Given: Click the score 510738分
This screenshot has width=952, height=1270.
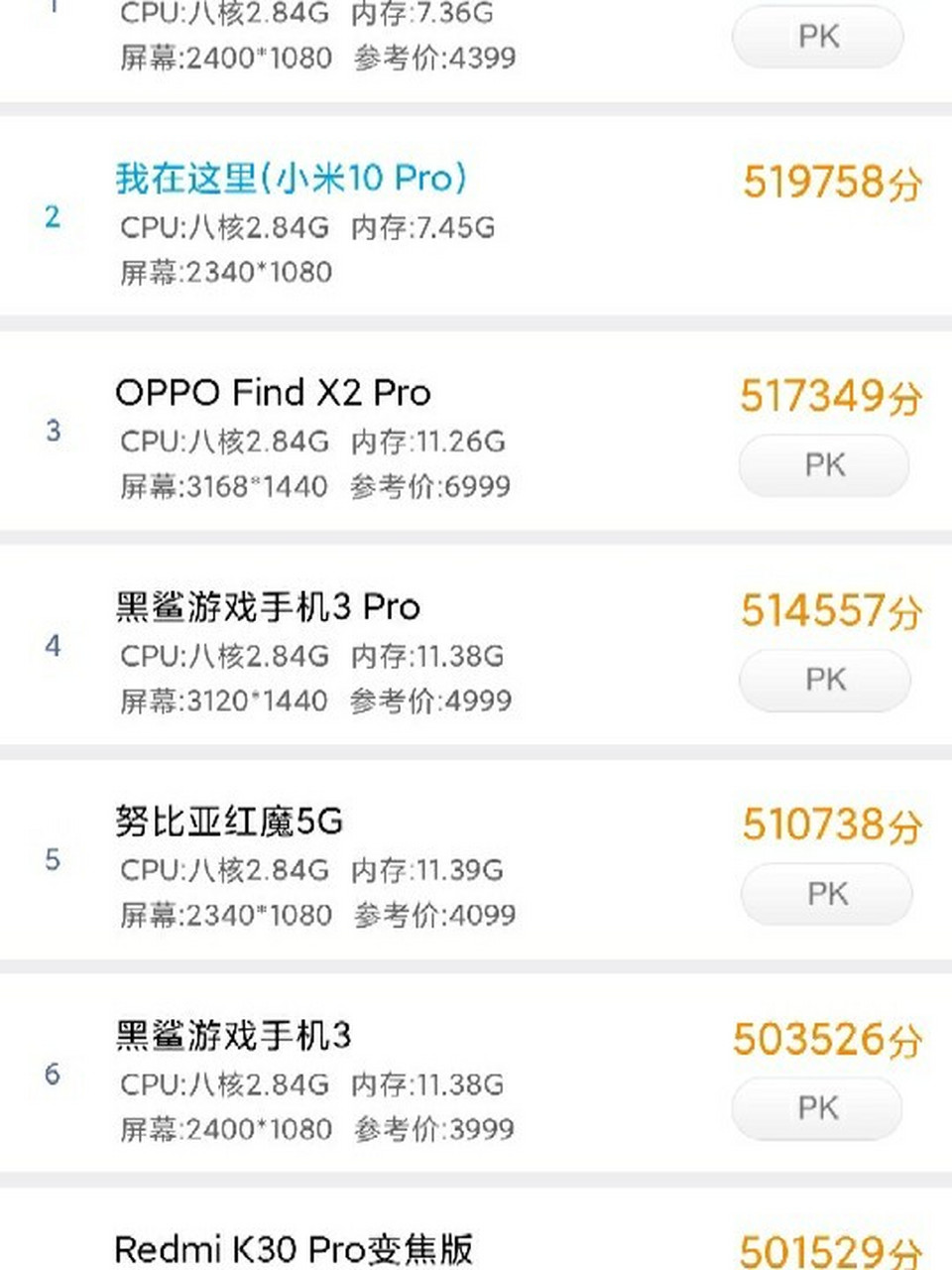Looking at the screenshot, I should coord(831,825).
